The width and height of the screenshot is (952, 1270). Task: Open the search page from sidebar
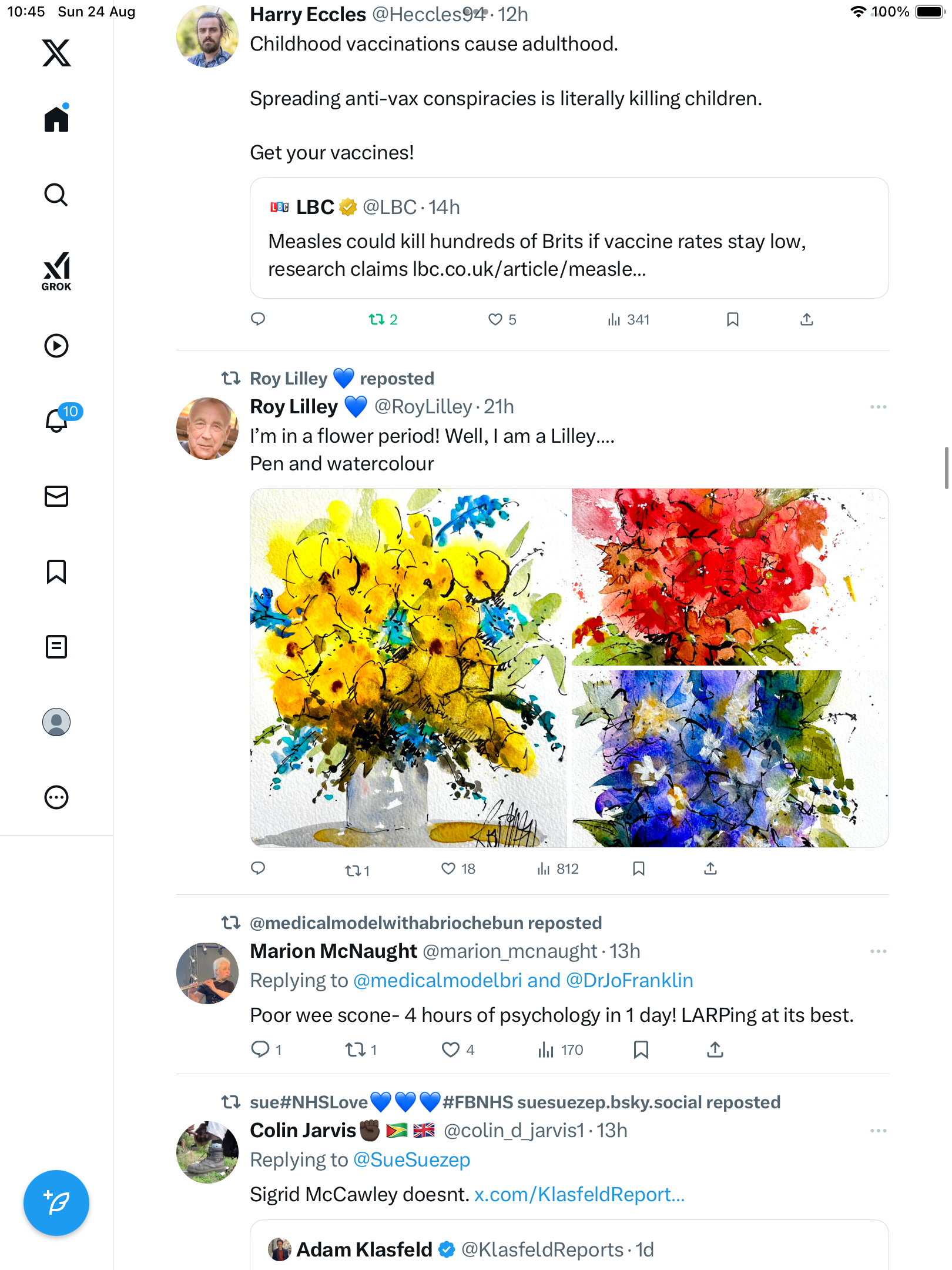tap(56, 195)
